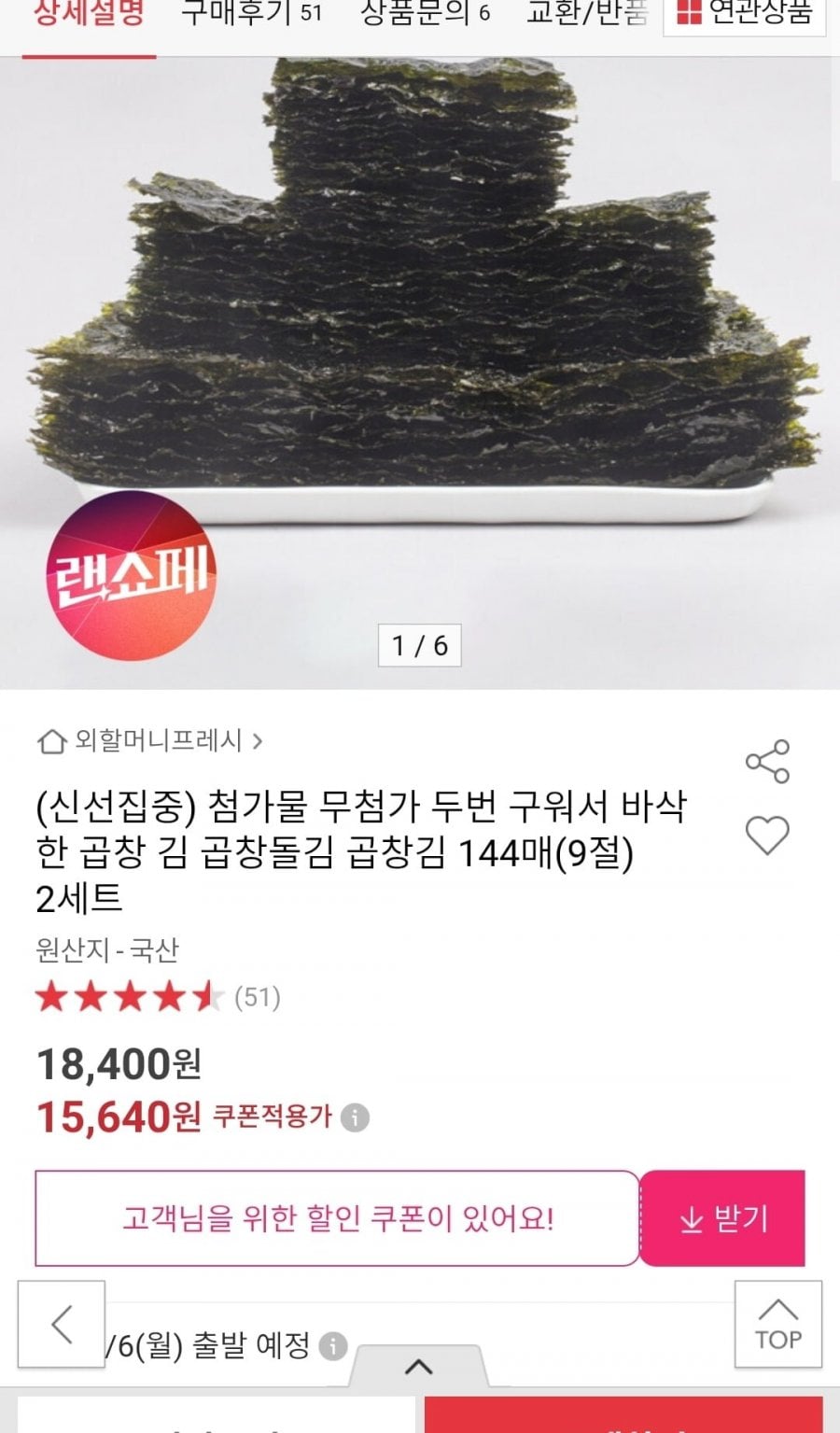The width and height of the screenshot is (840, 1433).
Task: Tap the 쿠폰적용가 info icon
Action: pyautogui.click(x=355, y=1117)
